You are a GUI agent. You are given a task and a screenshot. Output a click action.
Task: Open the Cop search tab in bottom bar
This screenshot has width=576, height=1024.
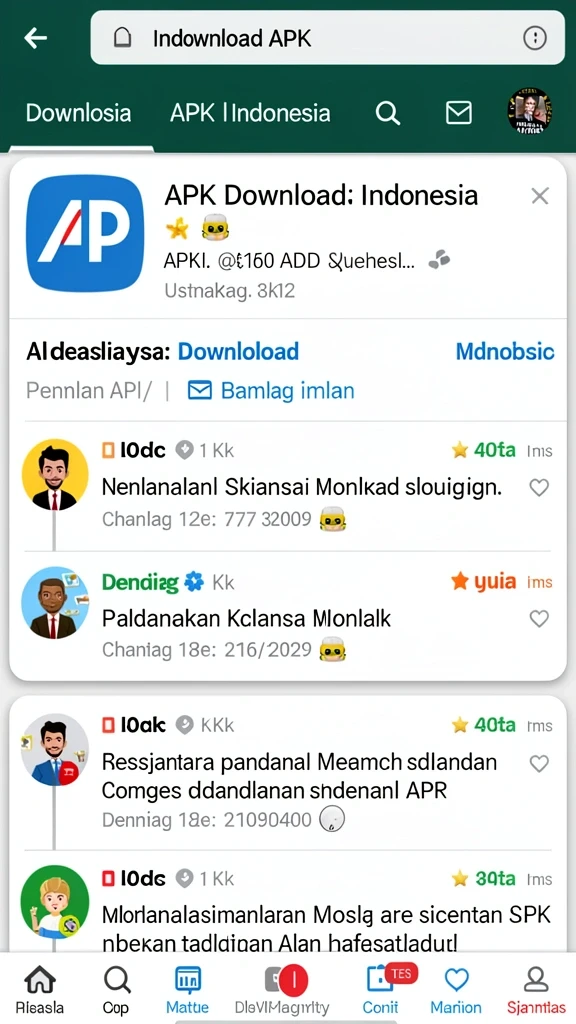point(116,989)
